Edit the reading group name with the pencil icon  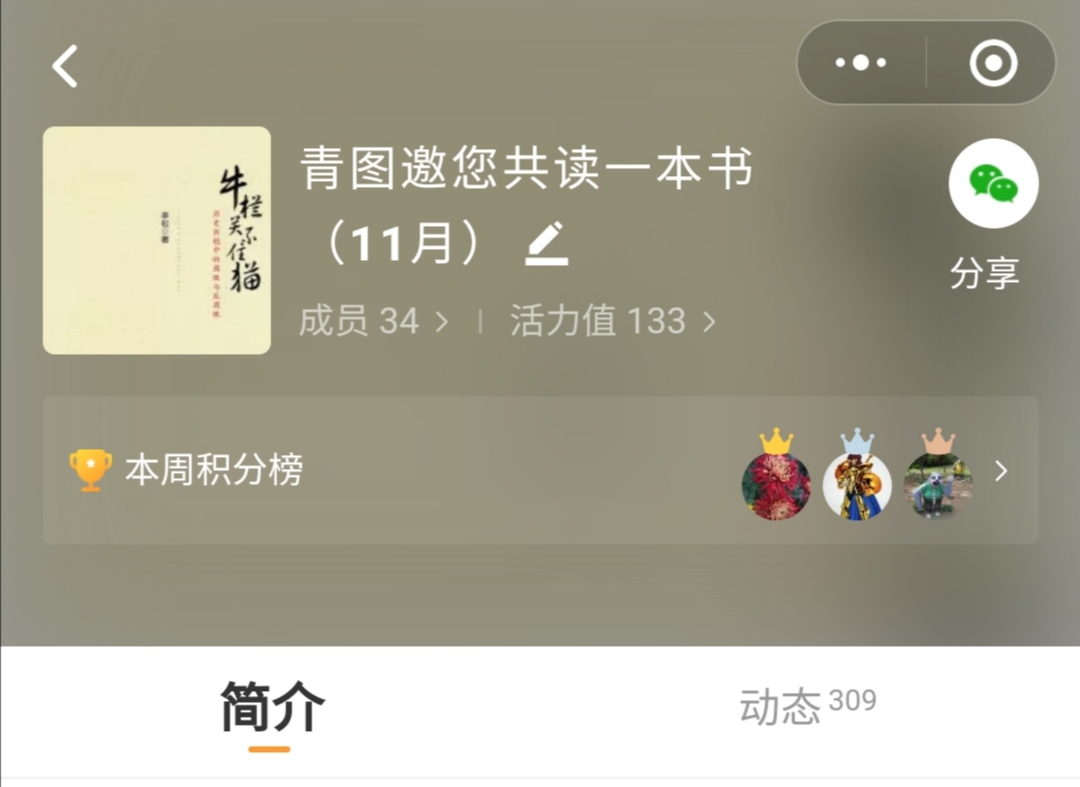coord(547,244)
